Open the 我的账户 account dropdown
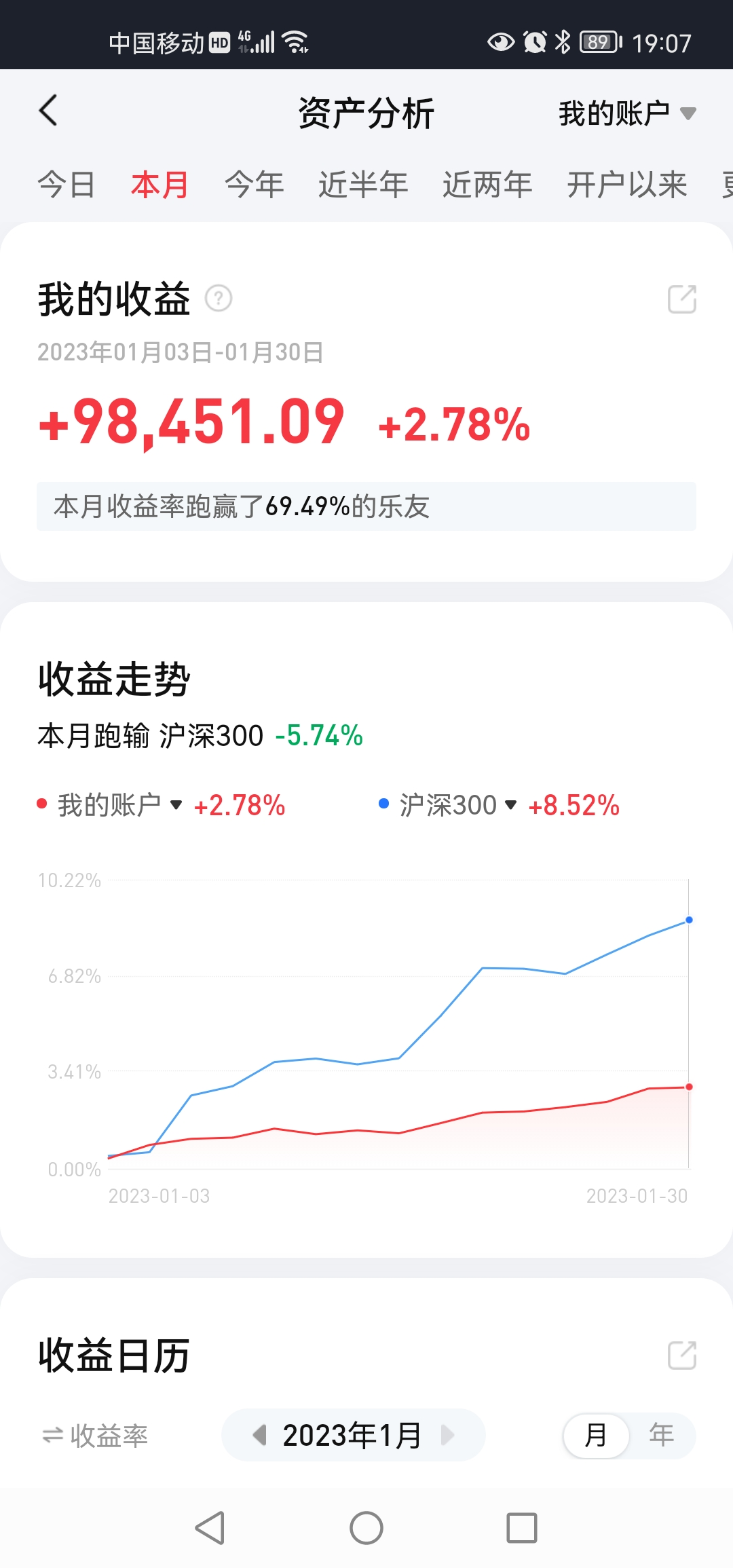This screenshot has width=733, height=1568. (627, 113)
